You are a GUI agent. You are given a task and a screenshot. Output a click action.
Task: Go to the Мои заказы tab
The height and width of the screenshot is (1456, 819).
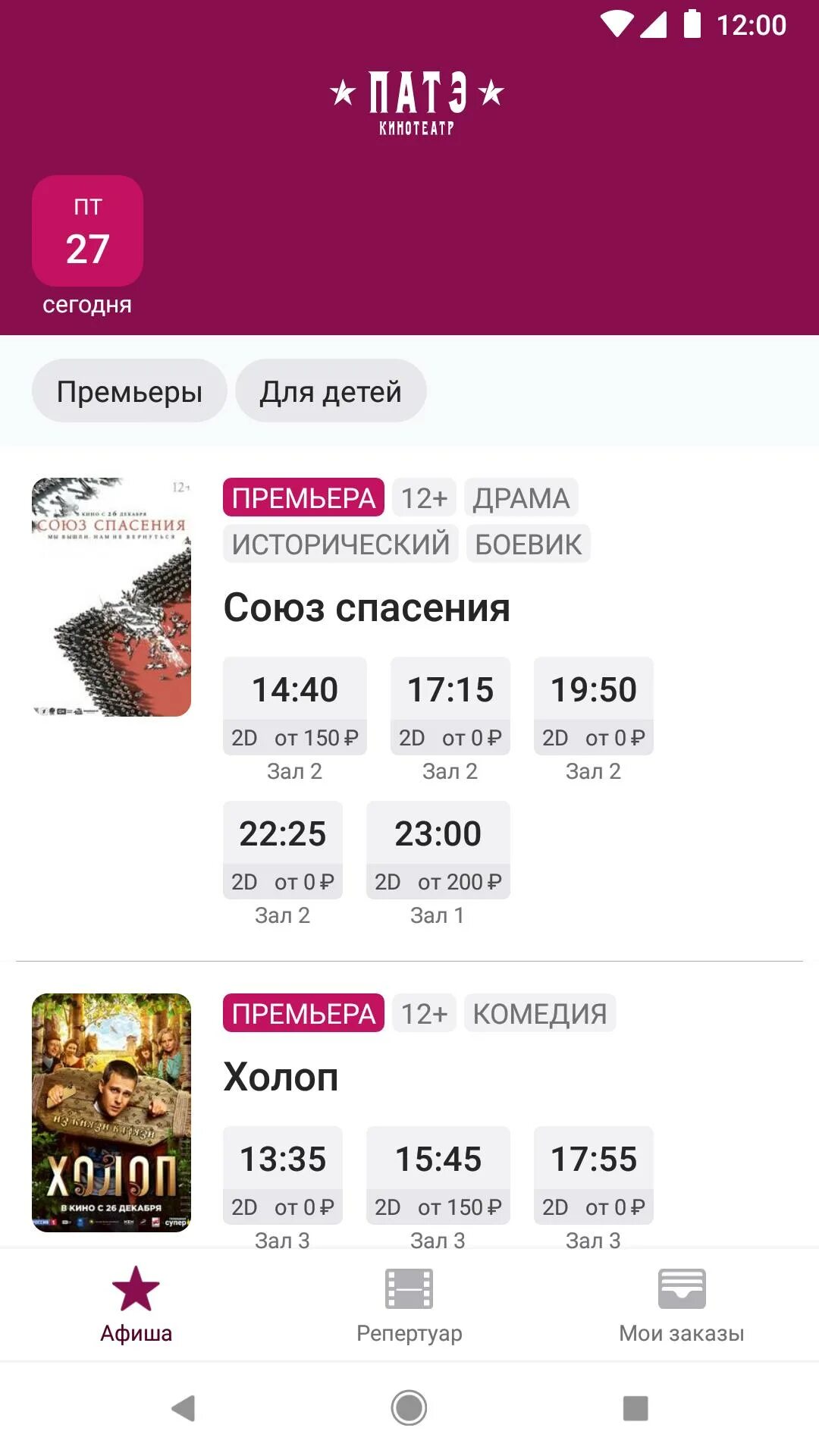(682, 1305)
